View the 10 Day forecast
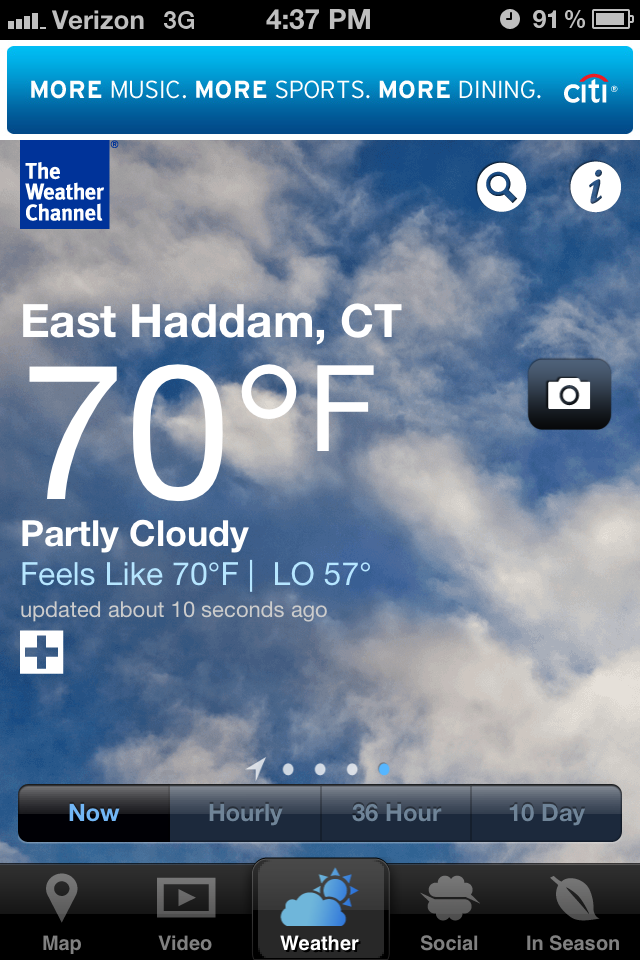 pyautogui.click(x=546, y=813)
